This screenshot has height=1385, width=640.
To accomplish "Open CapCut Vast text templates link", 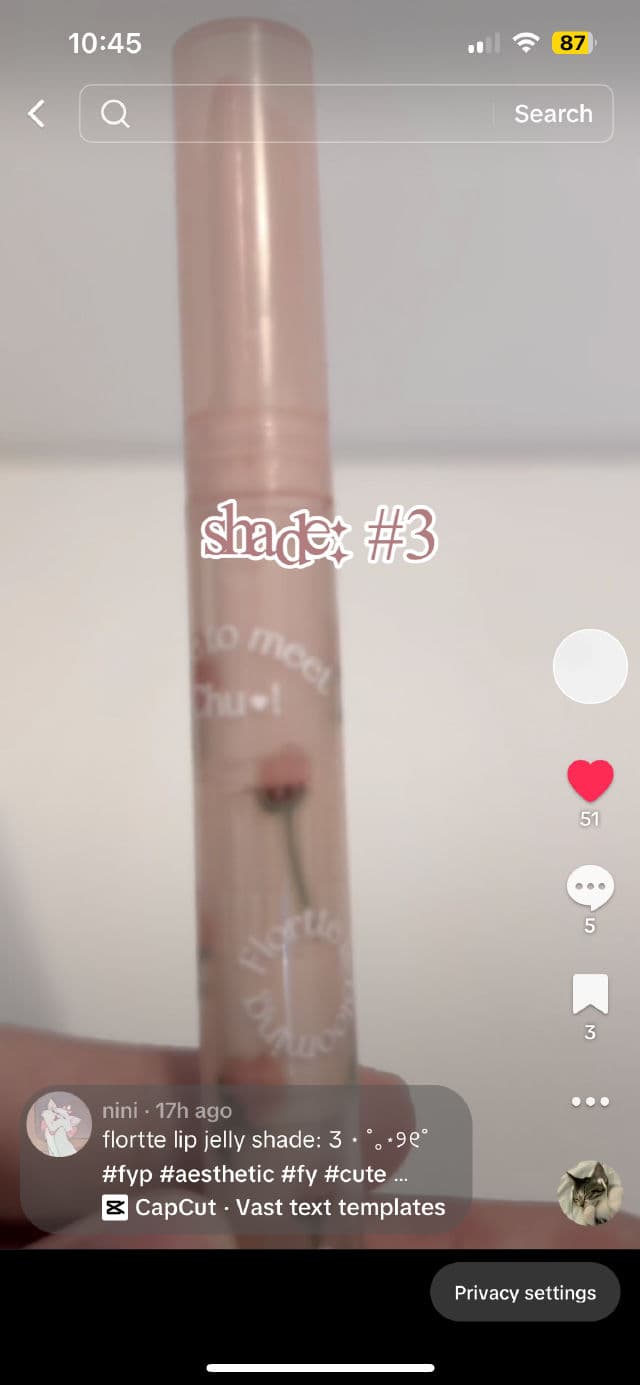I will [274, 1207].
